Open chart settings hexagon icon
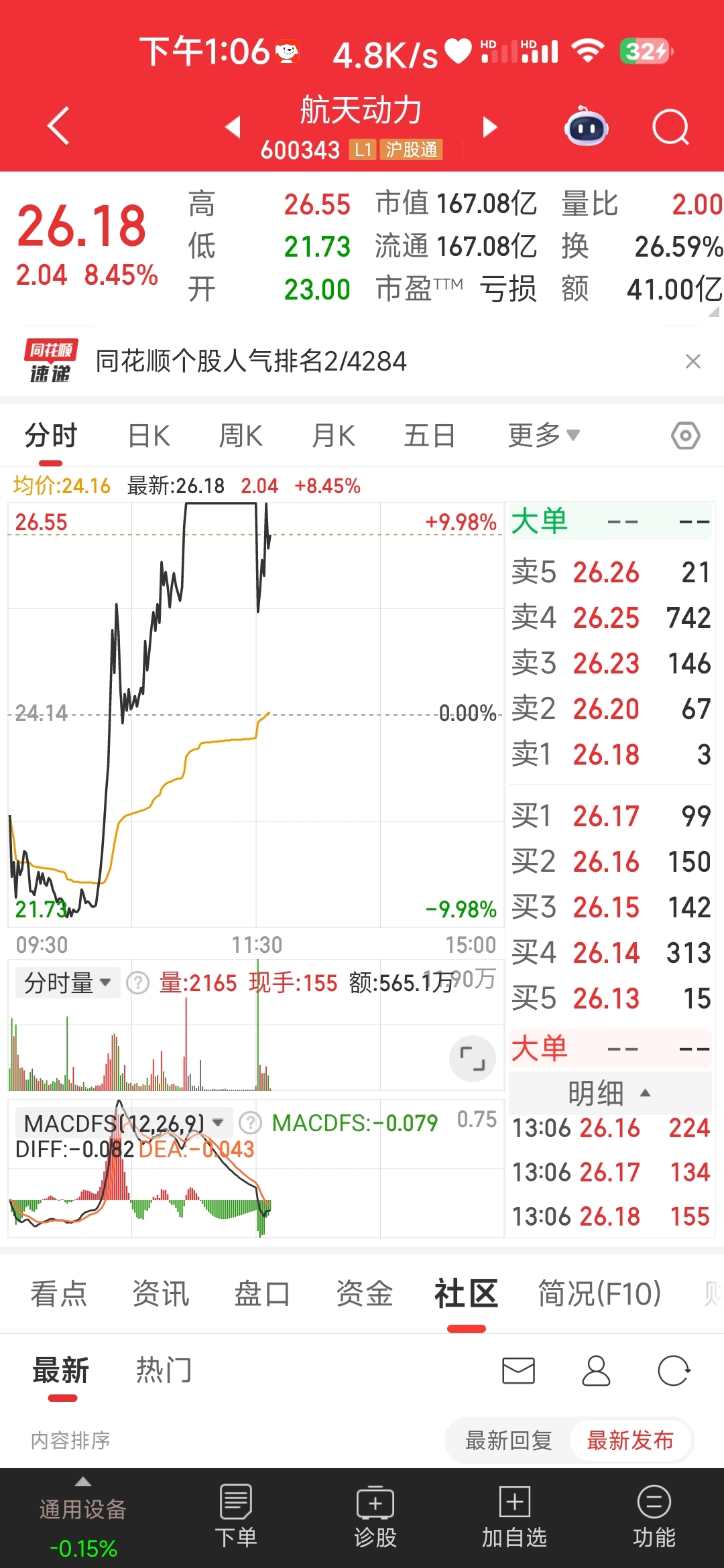The width and height of the screenshot is (724, 1568). pos(685,436)
